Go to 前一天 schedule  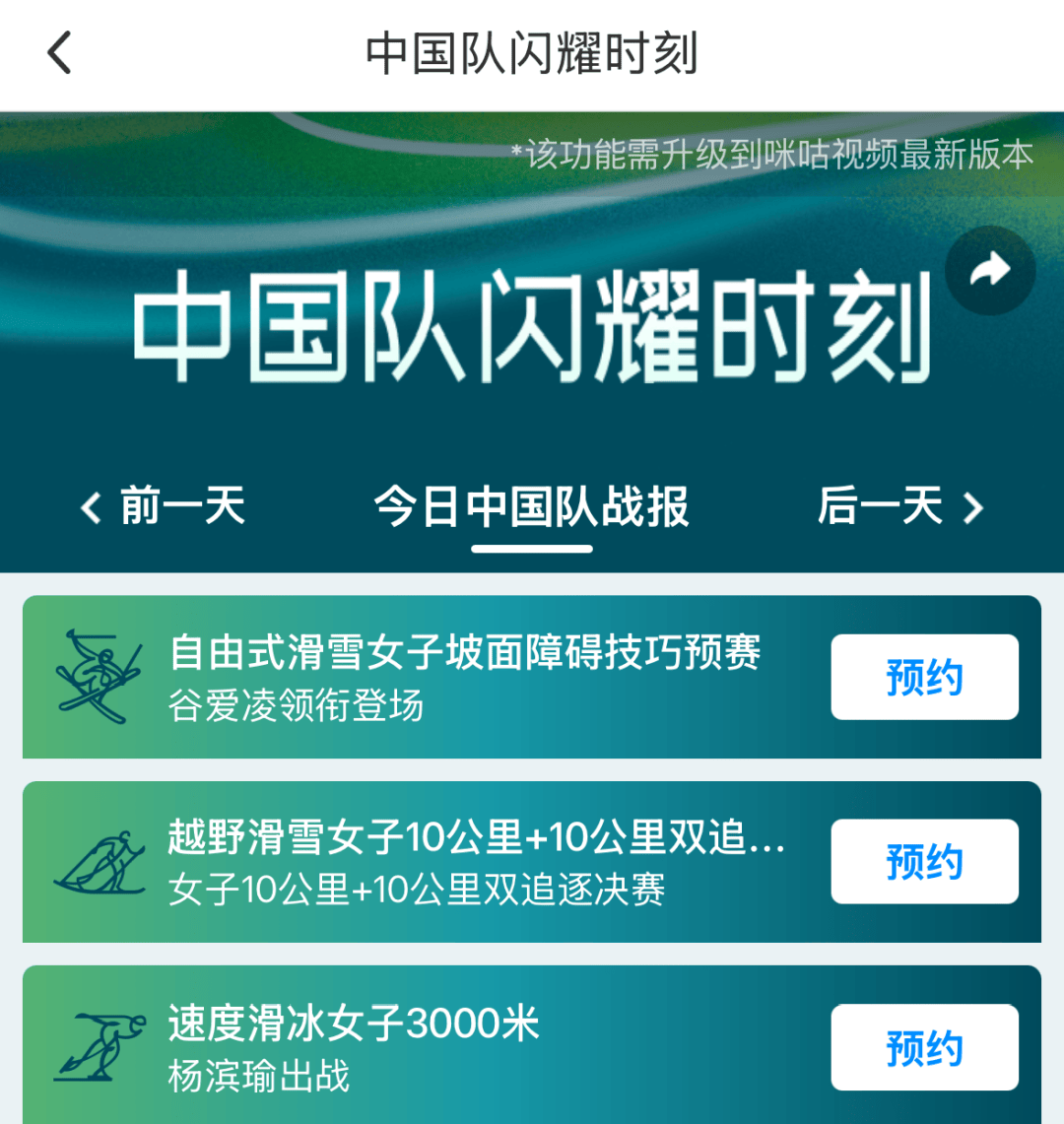pyautogui.click(x=164, y=507)
